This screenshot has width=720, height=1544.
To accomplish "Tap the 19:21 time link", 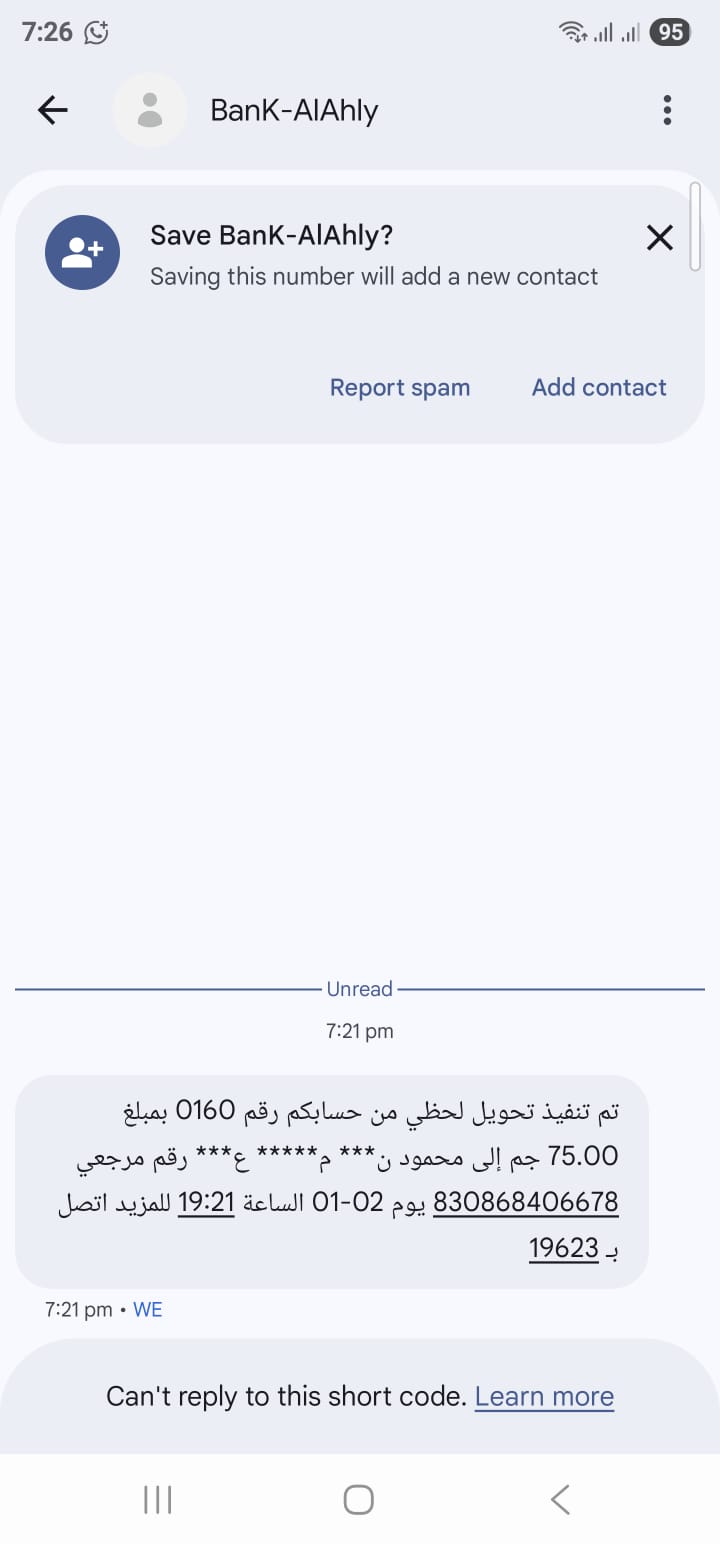I will tap(206, 1202).
